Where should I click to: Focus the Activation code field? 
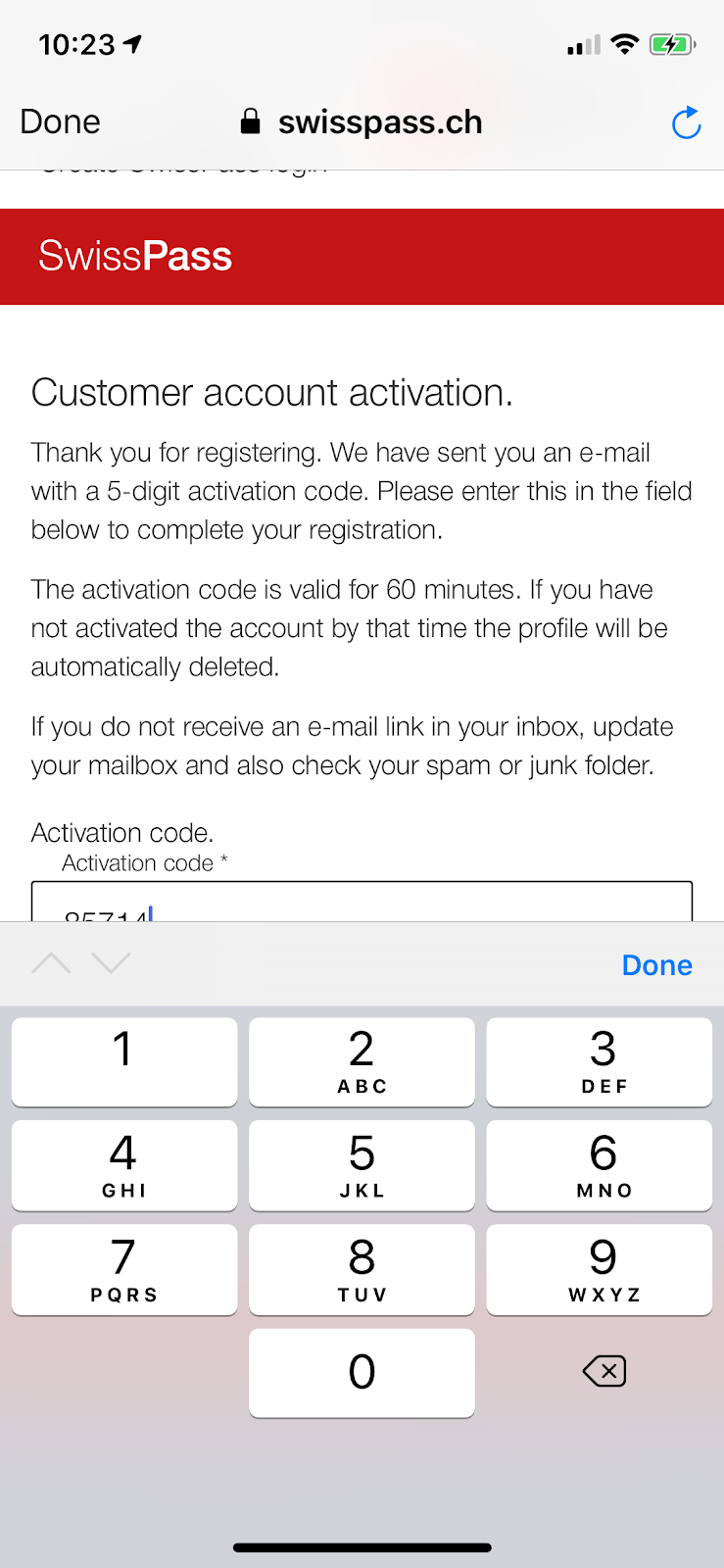362,904
